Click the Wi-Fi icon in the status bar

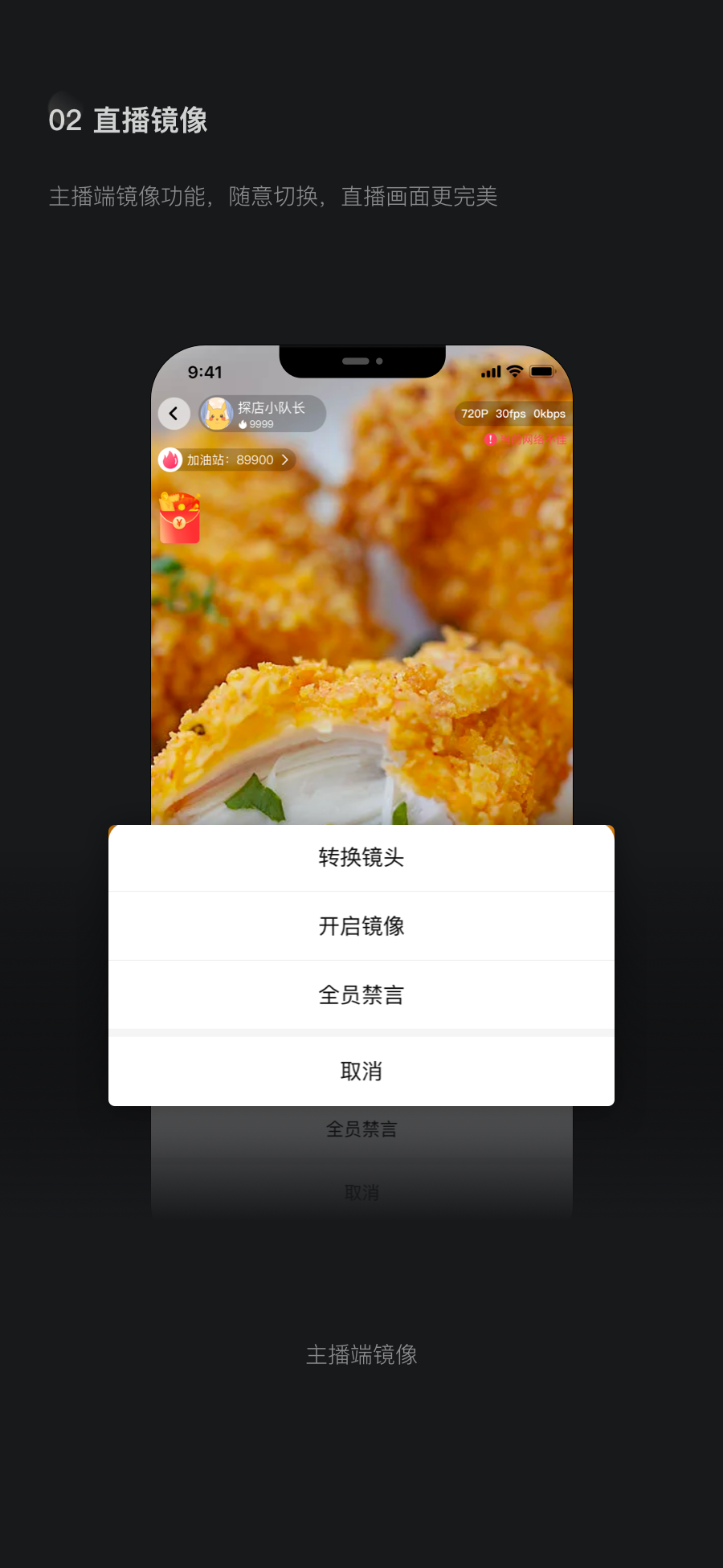tap(514, 371)
